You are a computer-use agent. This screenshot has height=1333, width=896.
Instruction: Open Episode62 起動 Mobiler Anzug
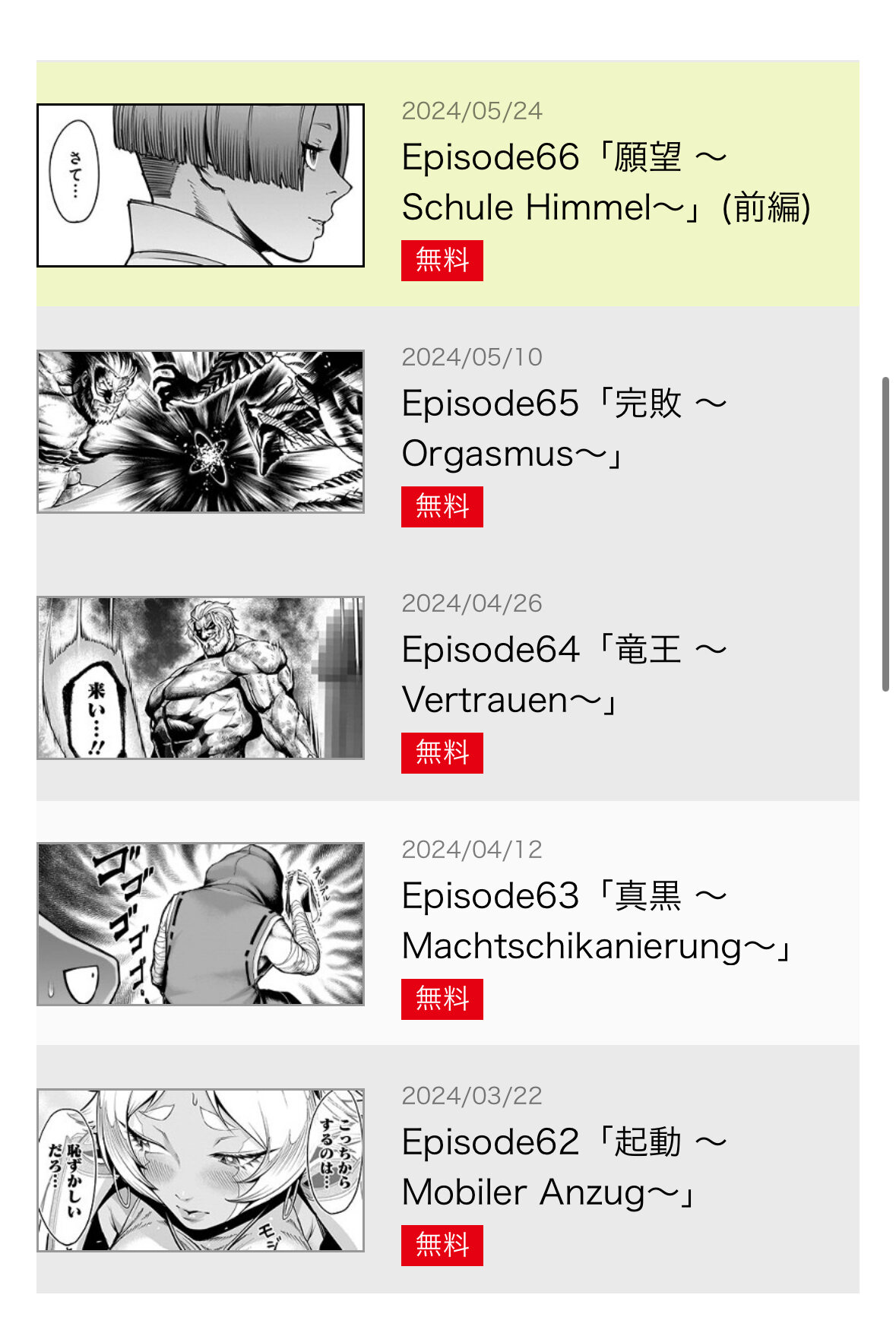point(562,1167)
